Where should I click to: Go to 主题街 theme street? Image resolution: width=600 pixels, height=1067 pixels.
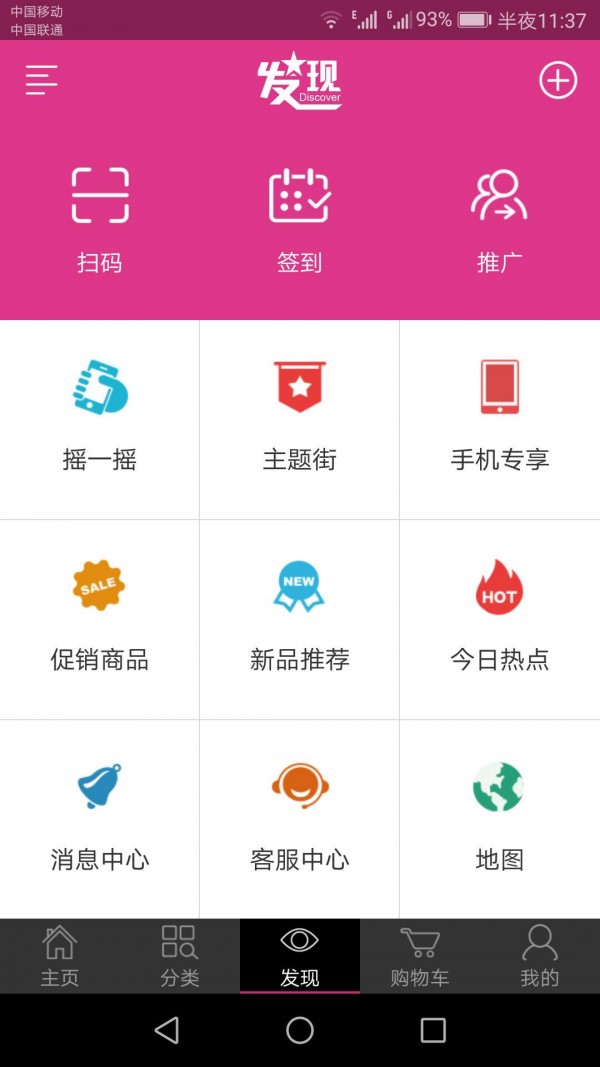pyautogui.click(x=300, y=420)
